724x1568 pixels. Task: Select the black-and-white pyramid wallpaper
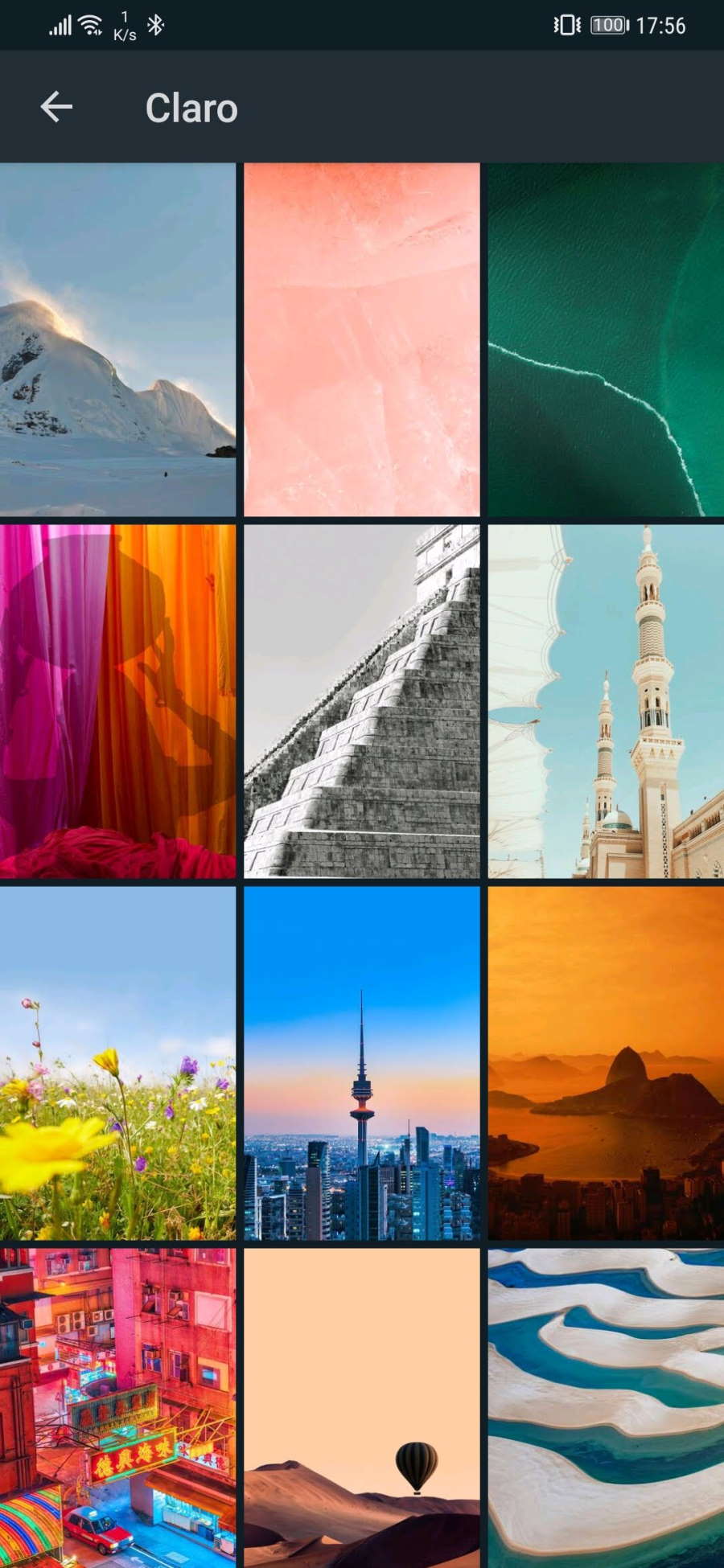(x=362, y=701)
